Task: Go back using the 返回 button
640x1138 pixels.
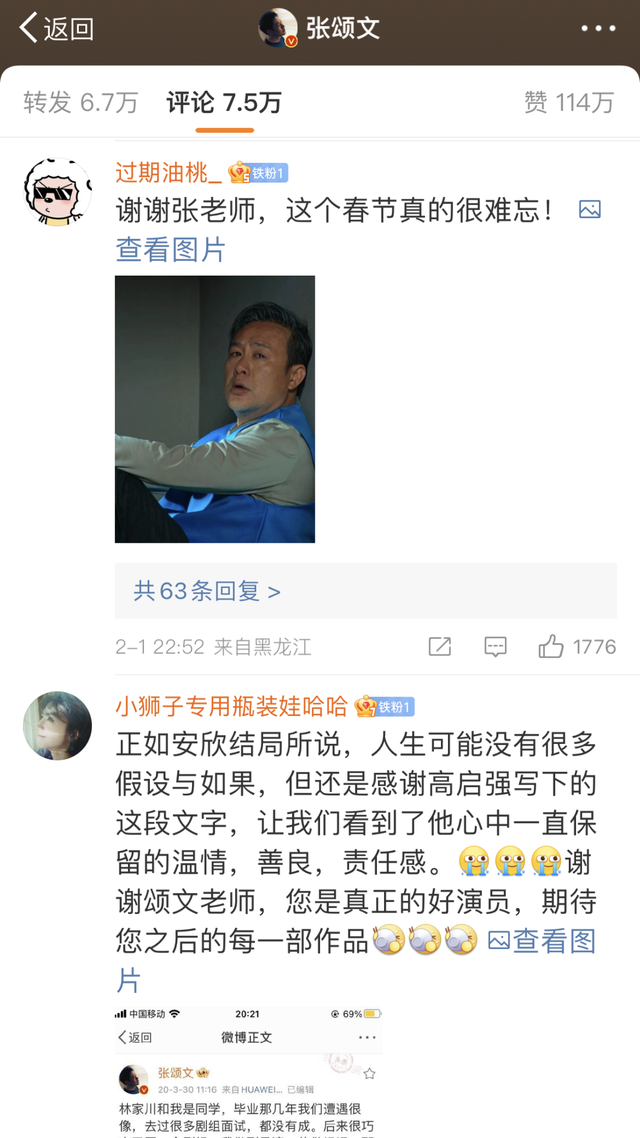Action: tap(57, 28)
